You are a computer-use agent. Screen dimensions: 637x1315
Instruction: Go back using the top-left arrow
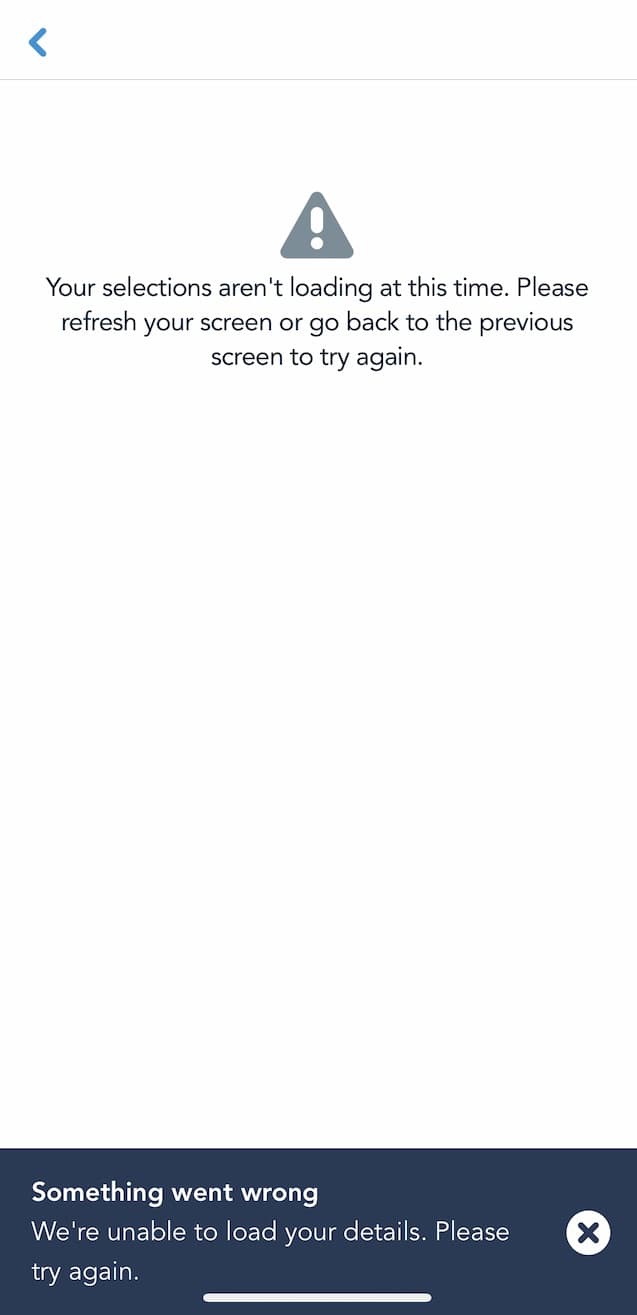(38, 42)
